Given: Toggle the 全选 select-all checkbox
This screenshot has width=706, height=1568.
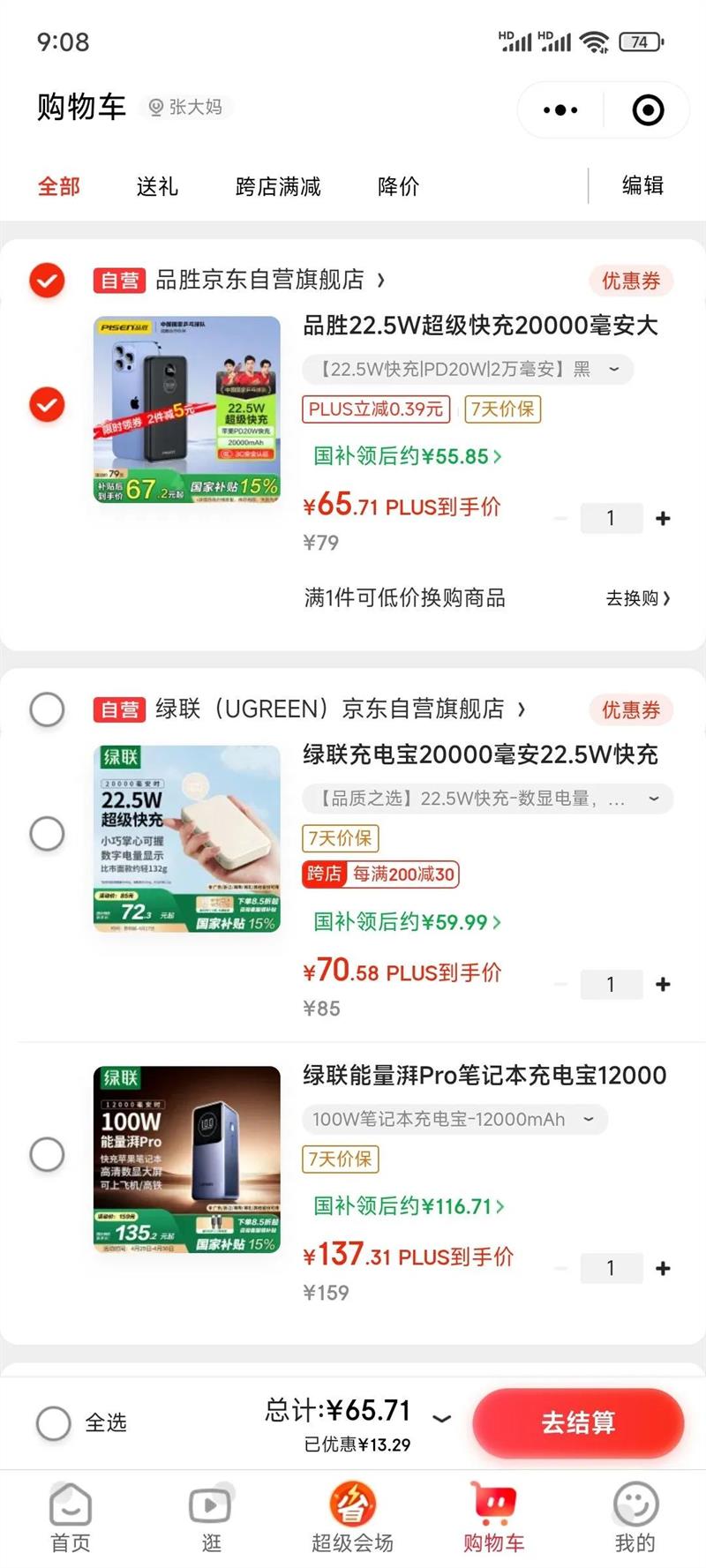Looking at the screenshot, I should (54, 1422).
